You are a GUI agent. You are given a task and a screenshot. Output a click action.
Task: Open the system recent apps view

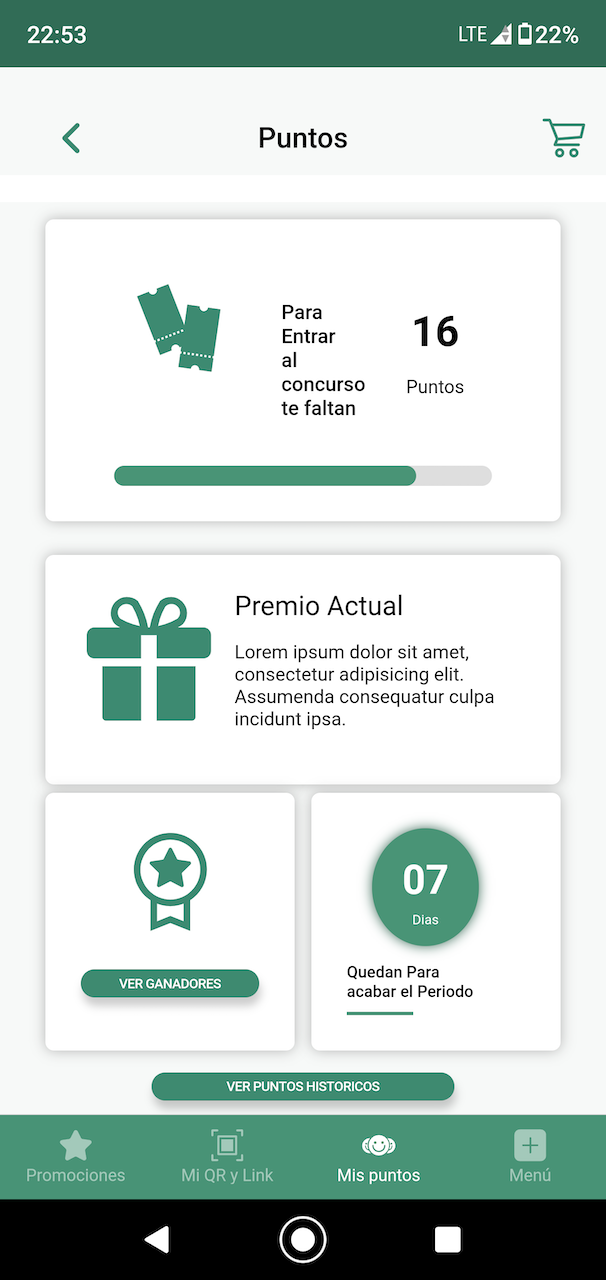point(447,1240)
